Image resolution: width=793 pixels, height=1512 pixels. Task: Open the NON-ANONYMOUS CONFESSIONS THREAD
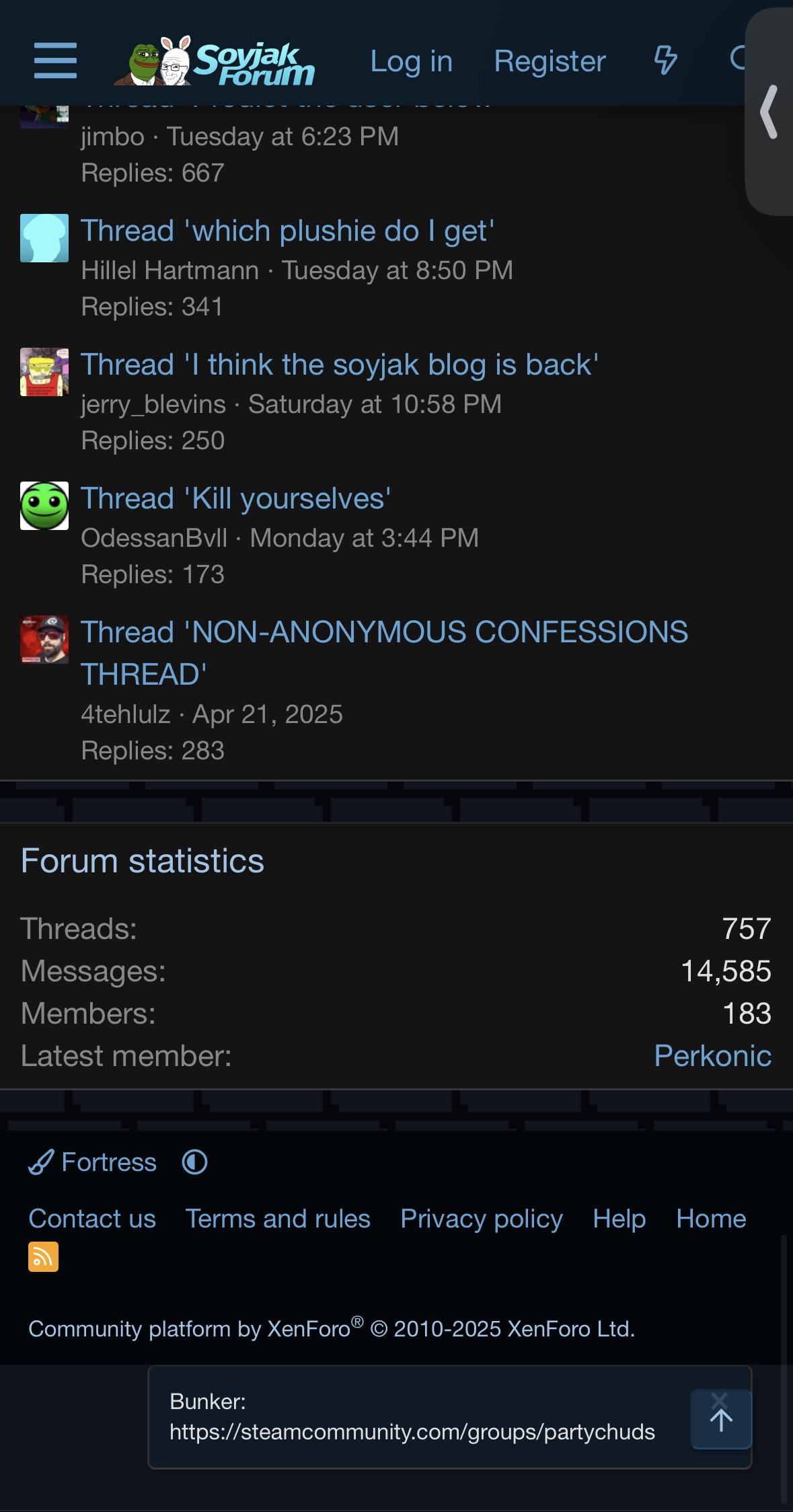click(x=384, y=653)
